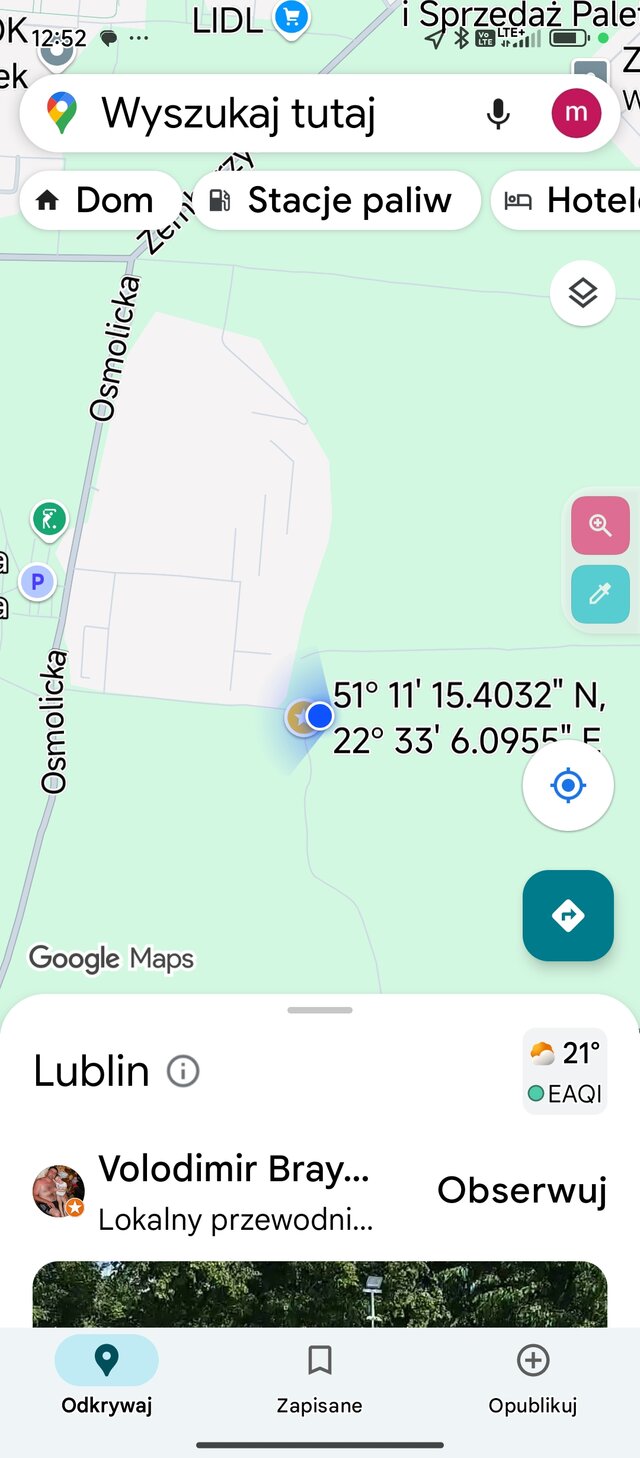Open directions with the teal arrow button
The width and height of the screenshot is (640, 1458).
[x=568, y=915]
